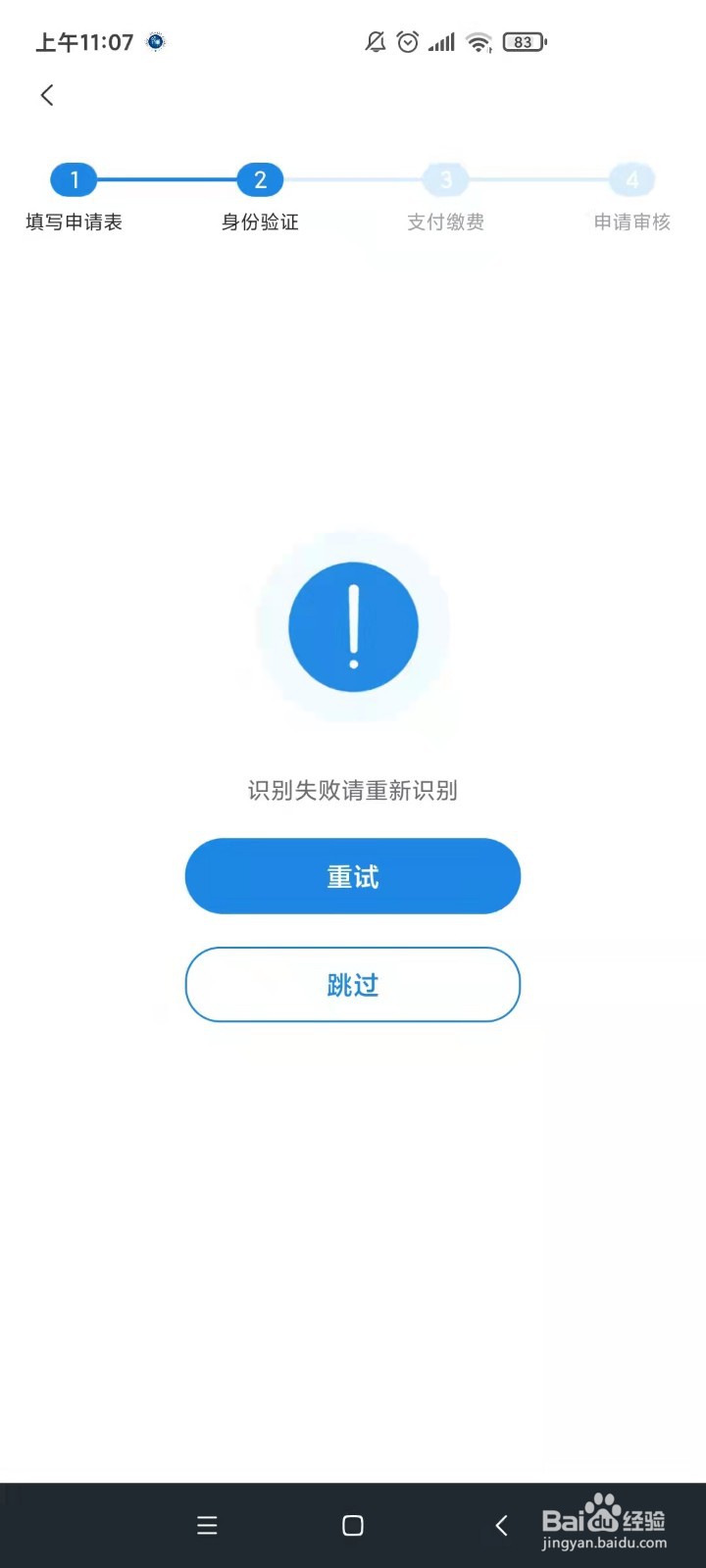Screen dimensions: 706x1568
Task: Tap the Wi-Fi status icon
Action: pos(478,41)
